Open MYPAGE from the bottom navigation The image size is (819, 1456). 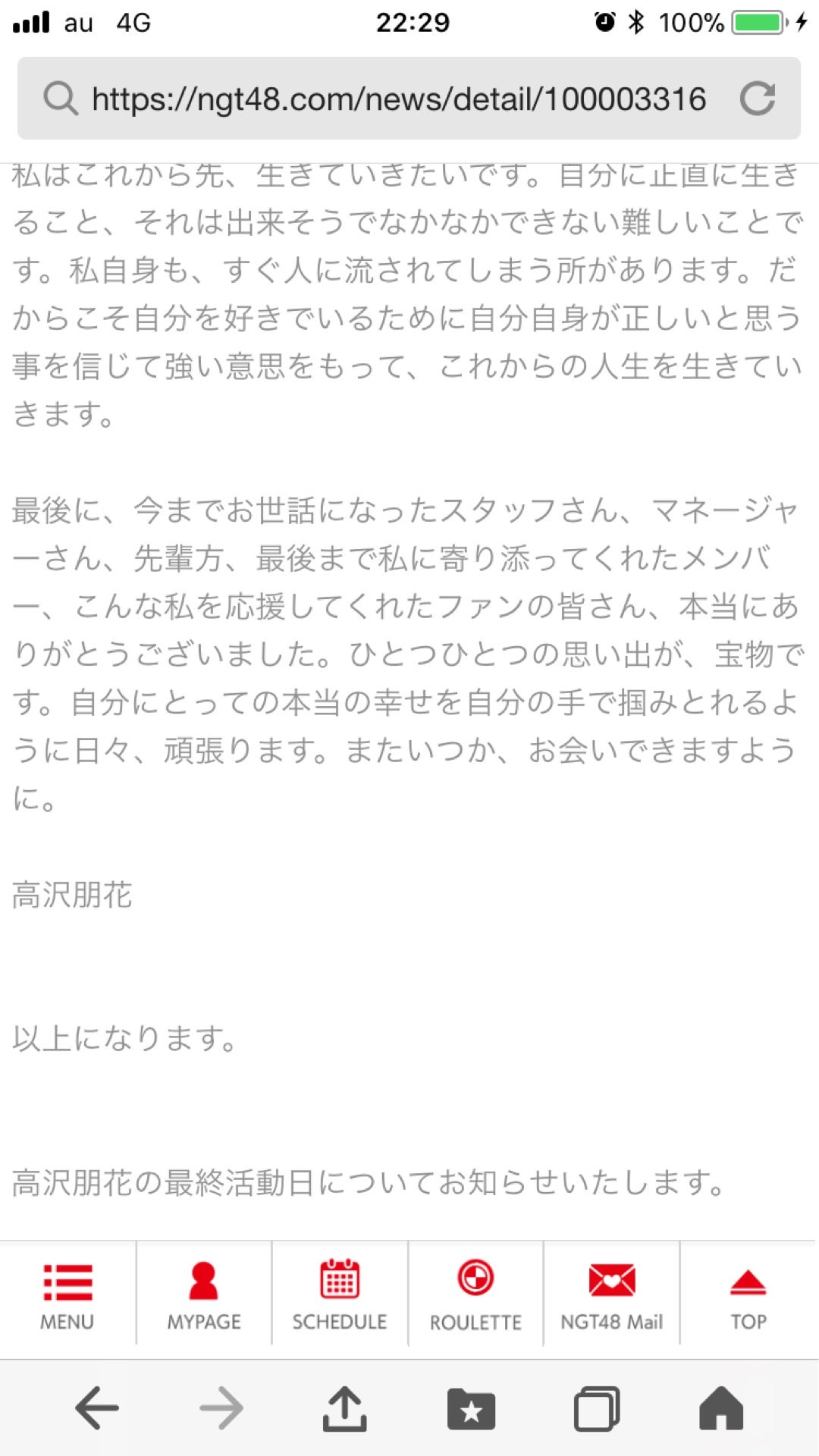[x=203, y=1293]
